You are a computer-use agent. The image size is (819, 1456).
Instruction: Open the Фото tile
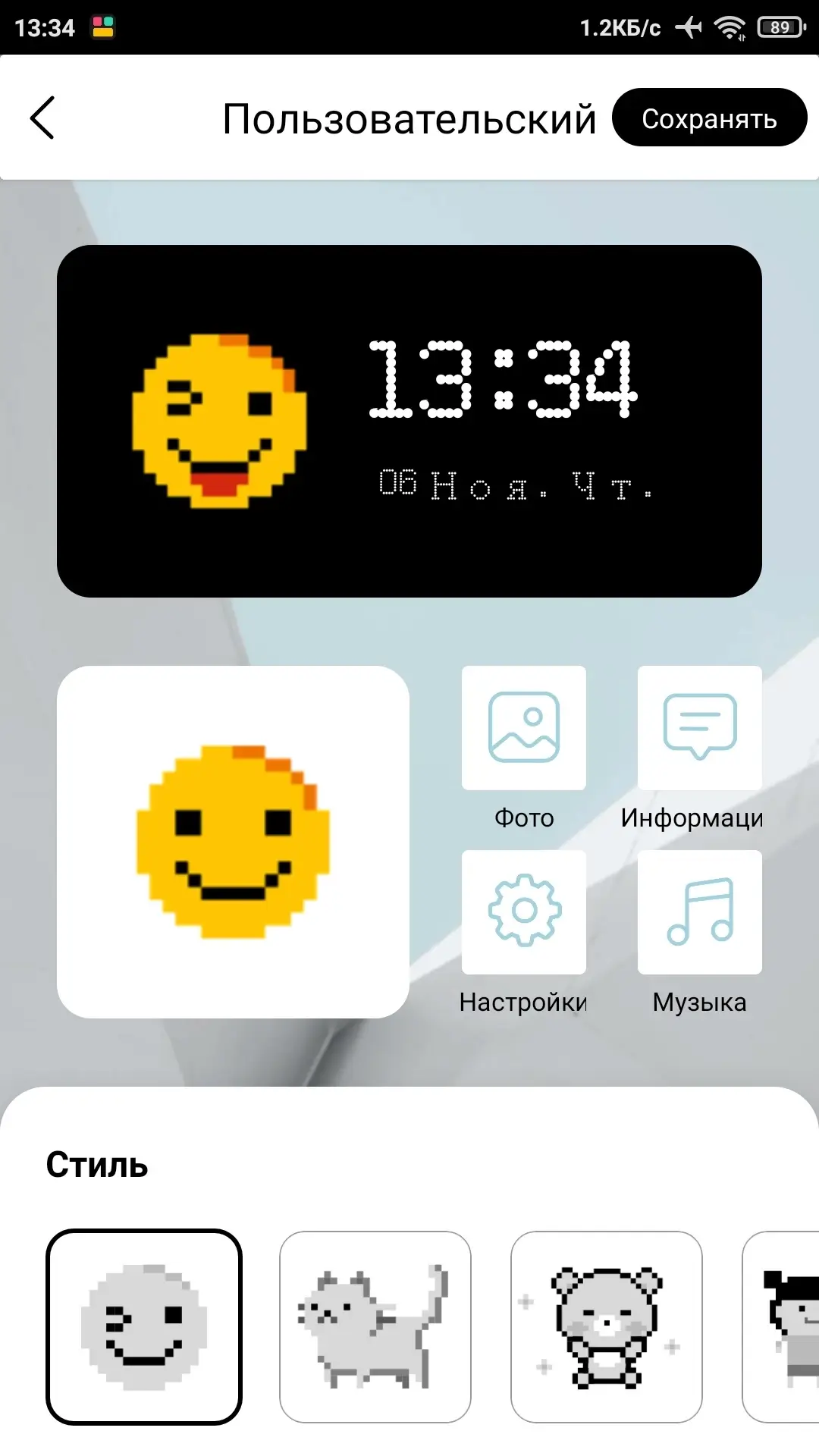point(524,728)
